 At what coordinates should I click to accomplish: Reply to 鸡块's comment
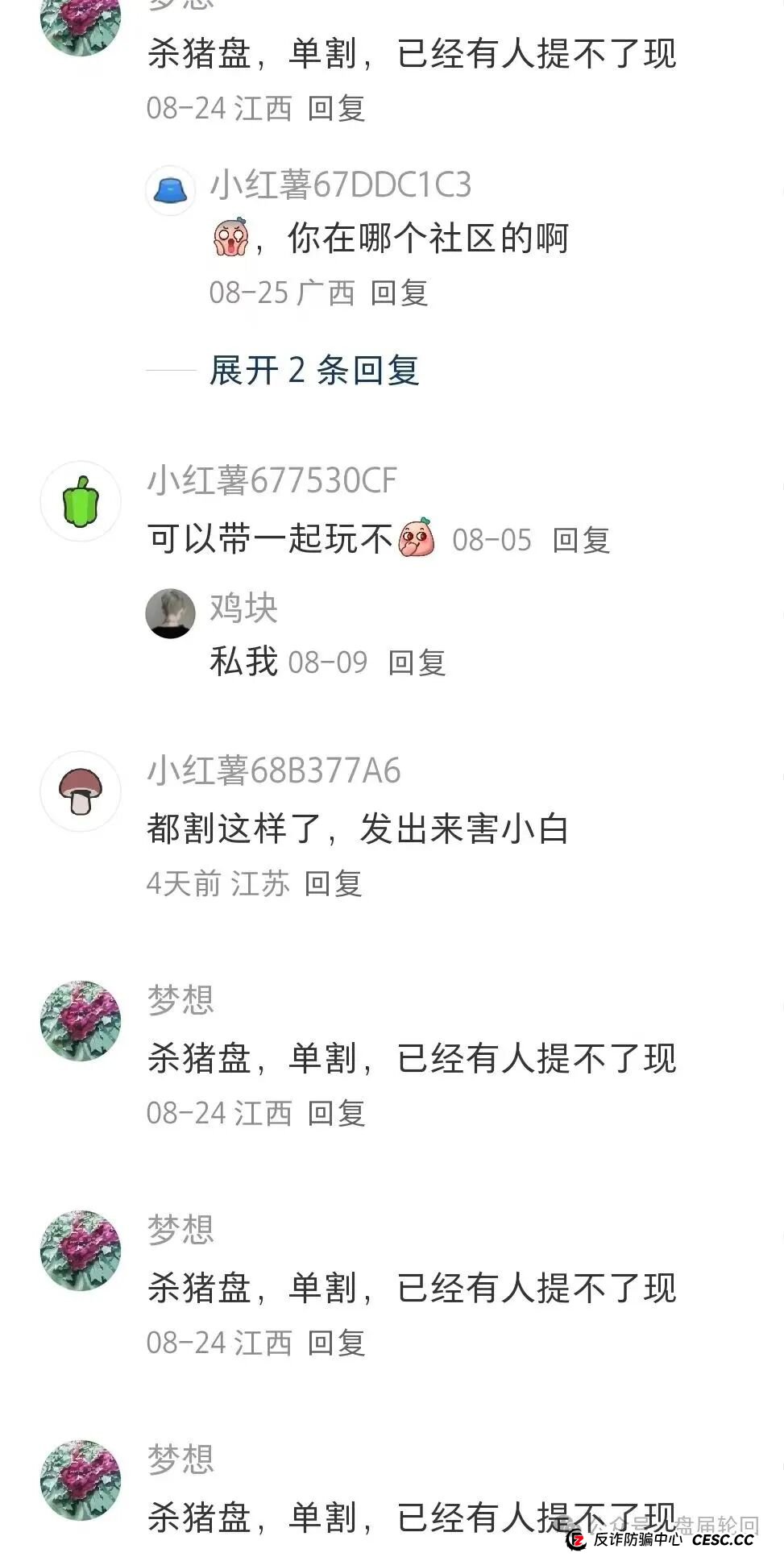417,662
